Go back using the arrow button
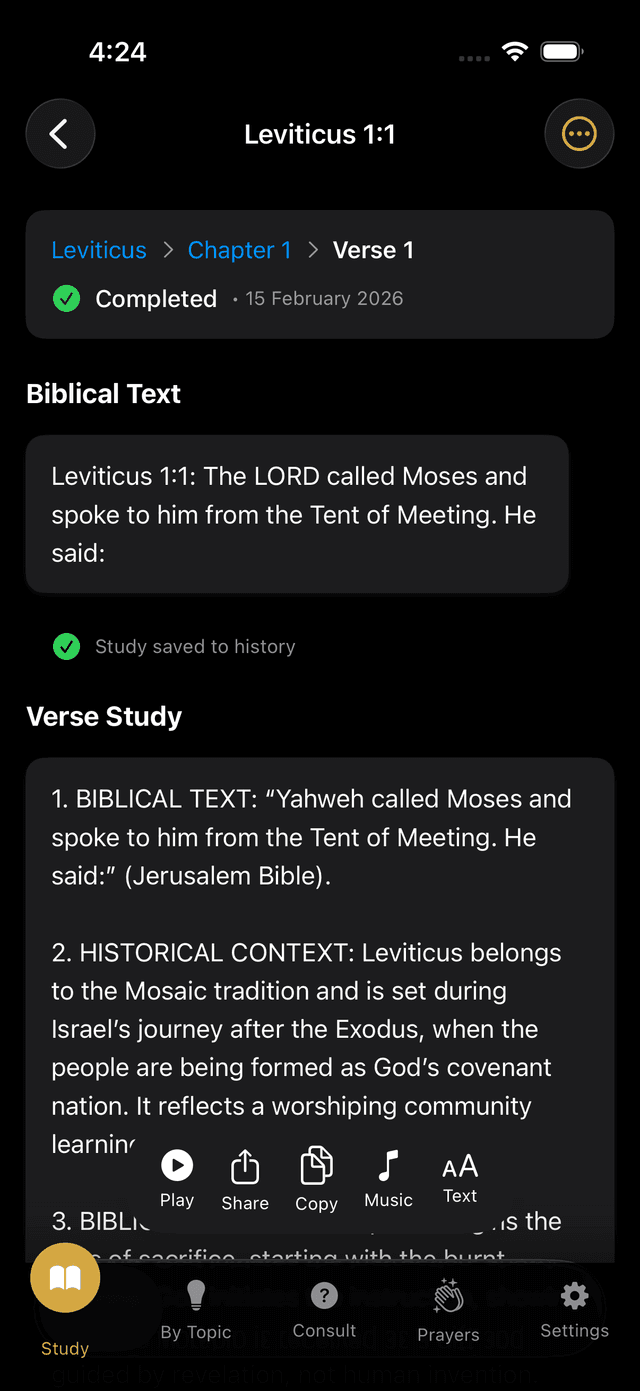Viewport: 640px width, 1391px height. (60, 134)
